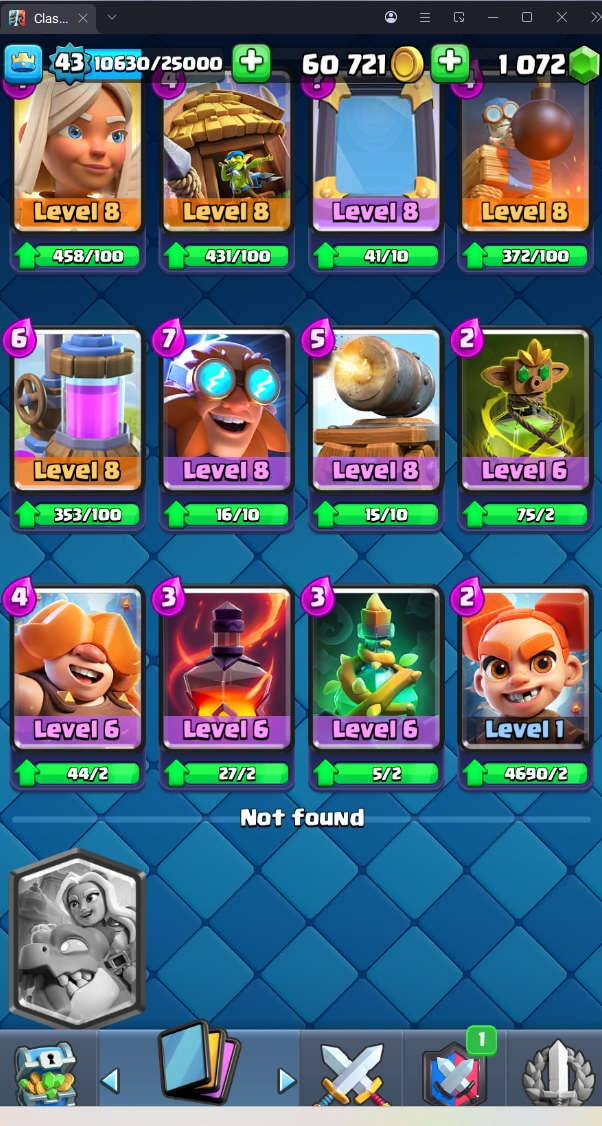Tap the plus button beside experience points
The height and width of the screenshot is (1126, 602).
(x=251, y=63)
